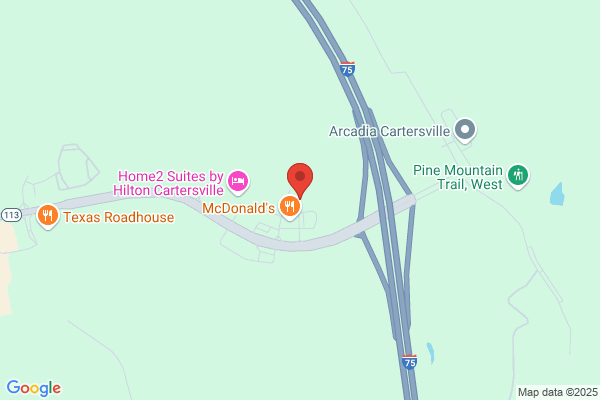
Task: Open the McDonald's restaurant marker
Action: coord(290,207)
